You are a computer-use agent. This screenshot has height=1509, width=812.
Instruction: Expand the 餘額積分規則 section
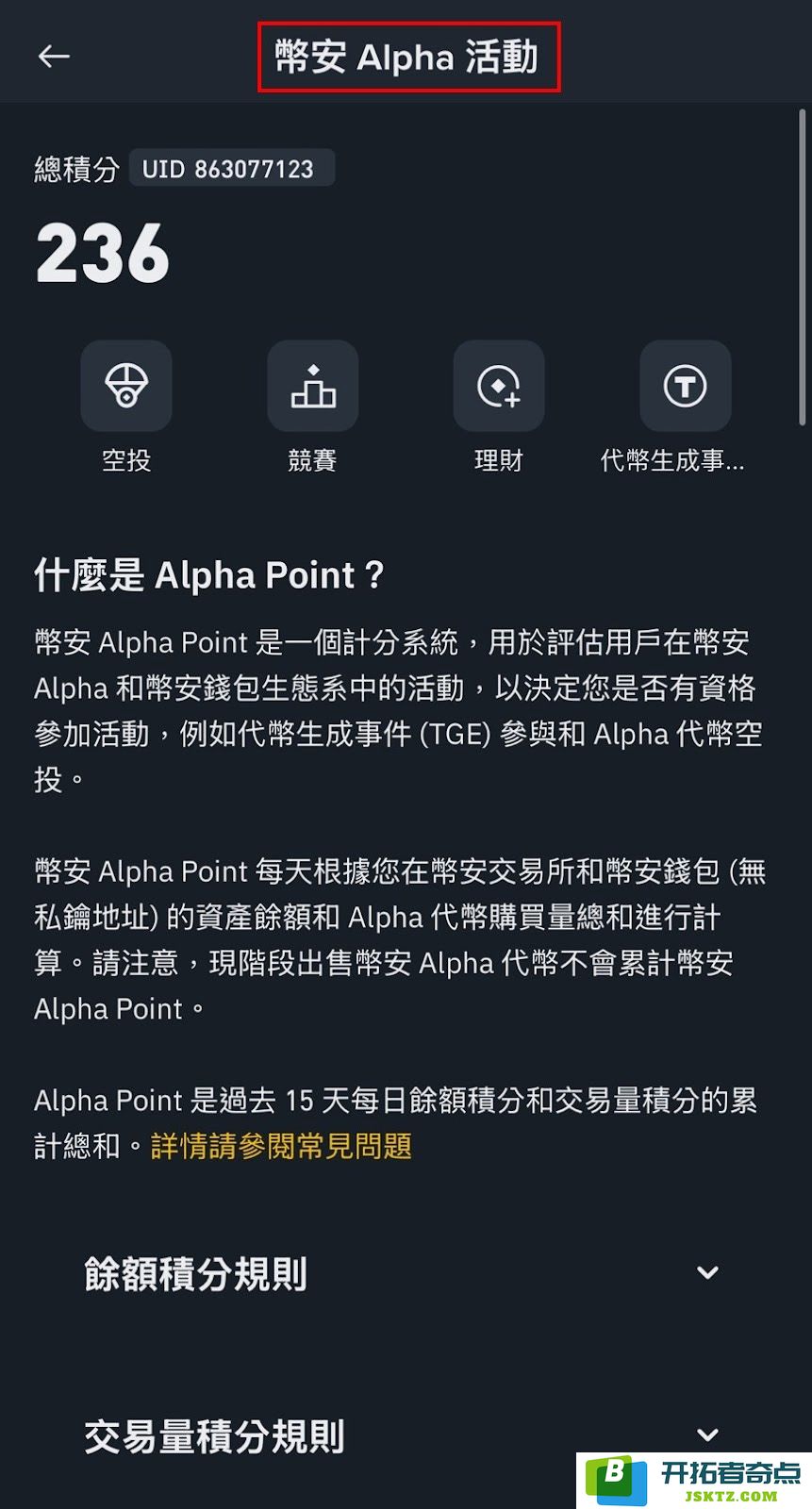click(x=707, y=1273)
